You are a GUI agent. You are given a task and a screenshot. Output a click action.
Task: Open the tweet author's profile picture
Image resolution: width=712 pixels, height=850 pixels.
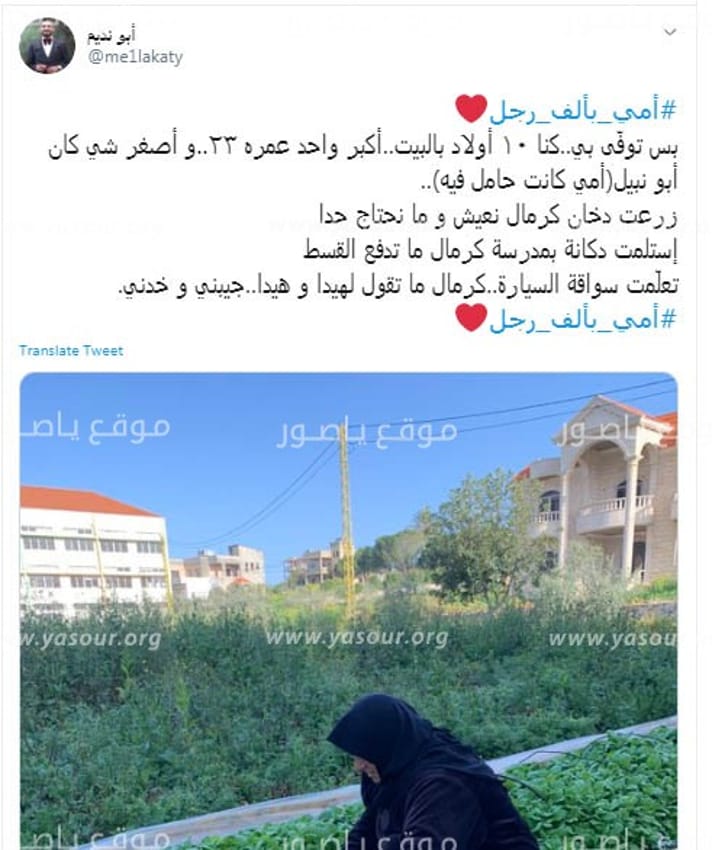pos(47,46)
